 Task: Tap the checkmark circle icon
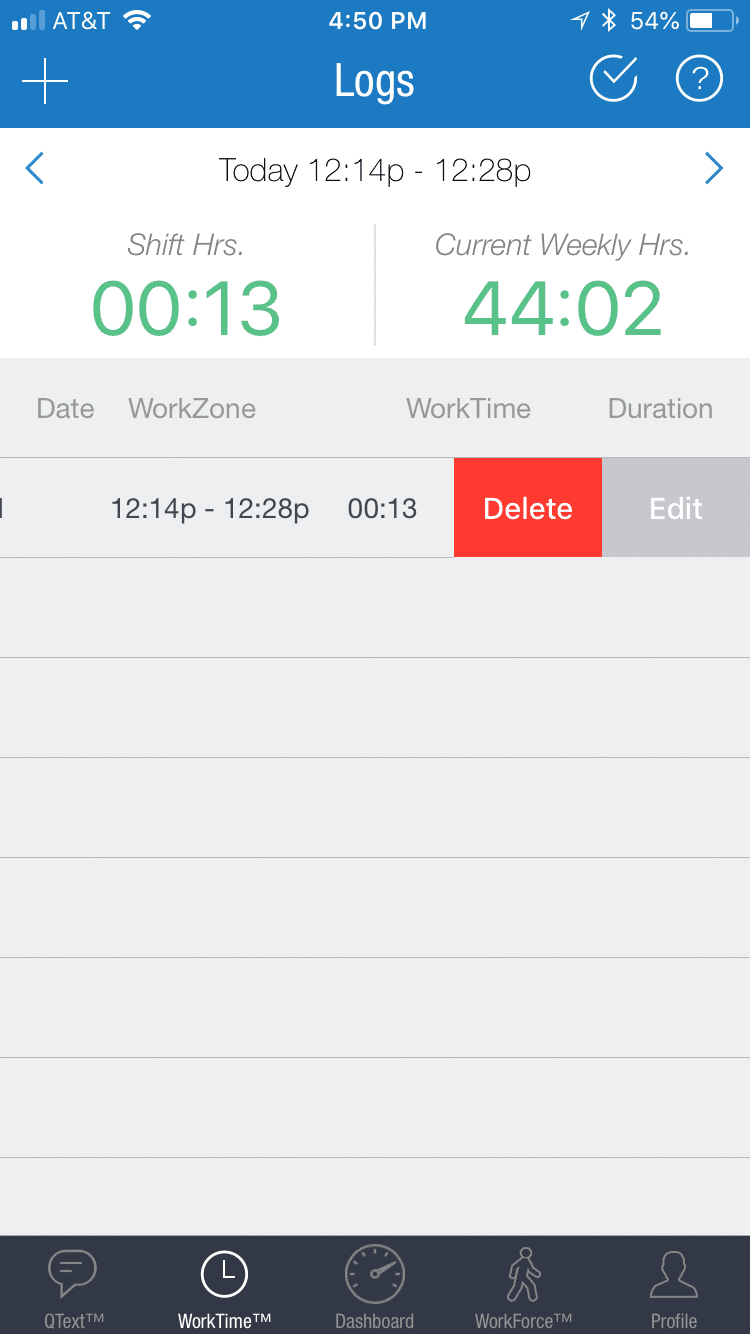(613, 80)
